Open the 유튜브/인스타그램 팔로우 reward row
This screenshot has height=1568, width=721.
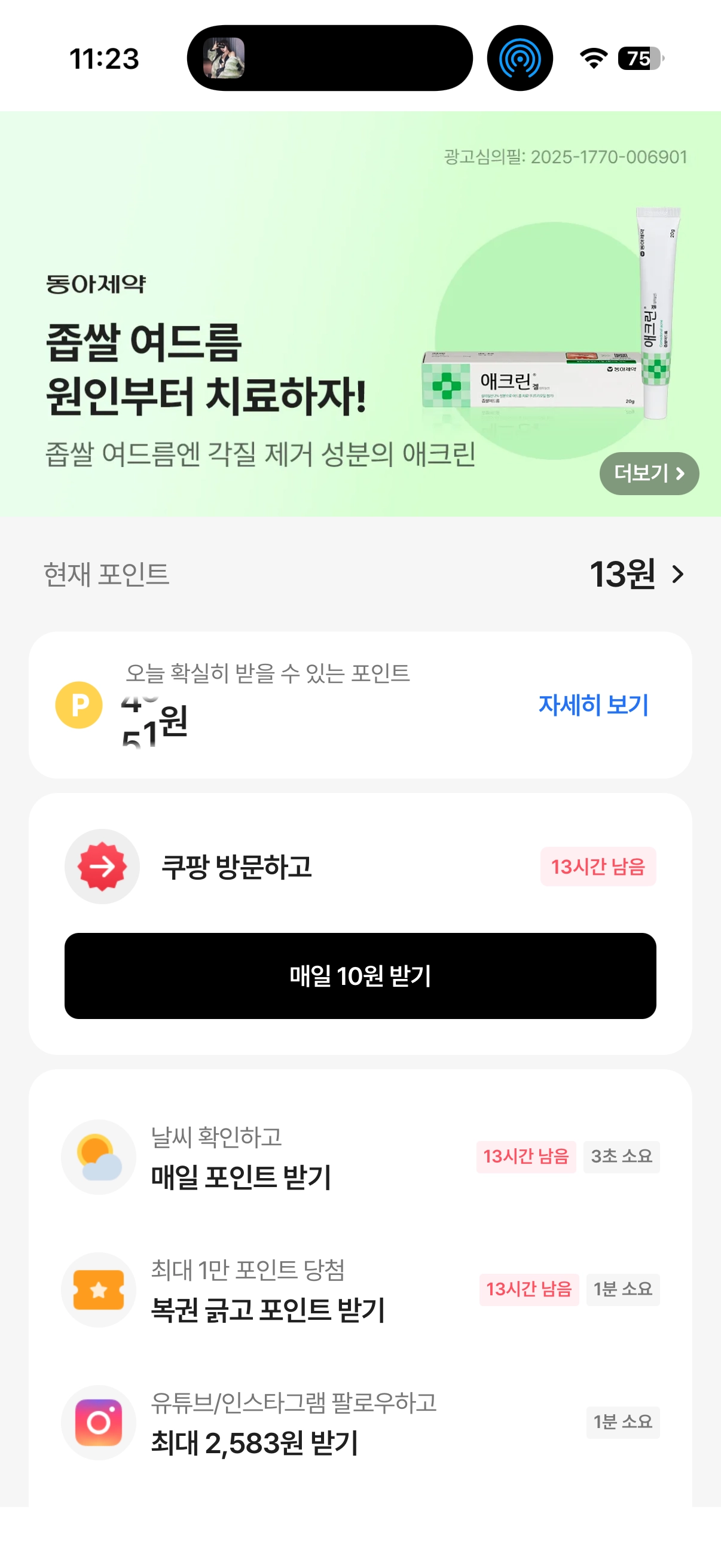coord(360,1423)
